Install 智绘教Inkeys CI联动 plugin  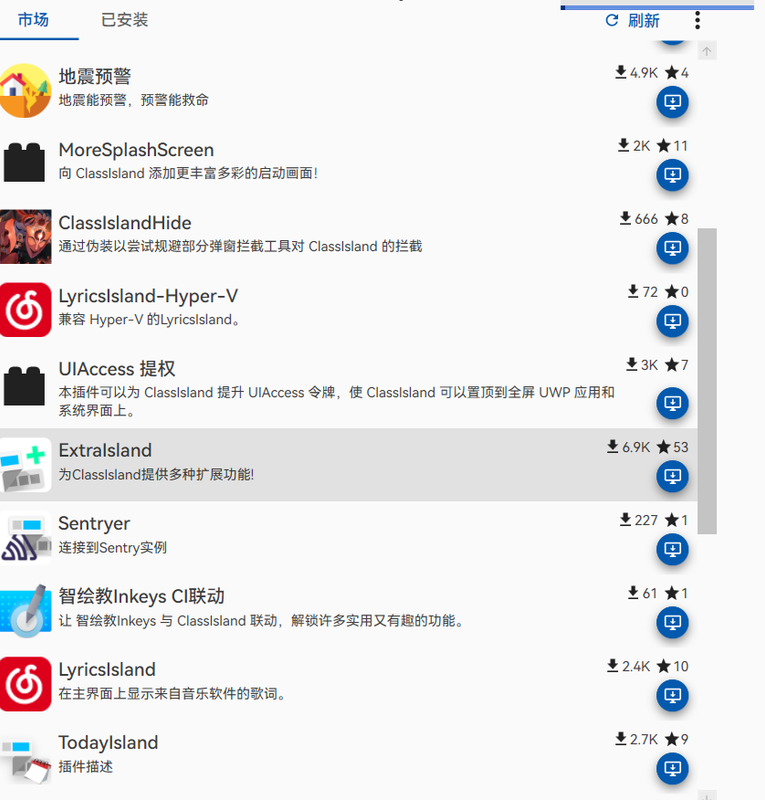(673, 622)
